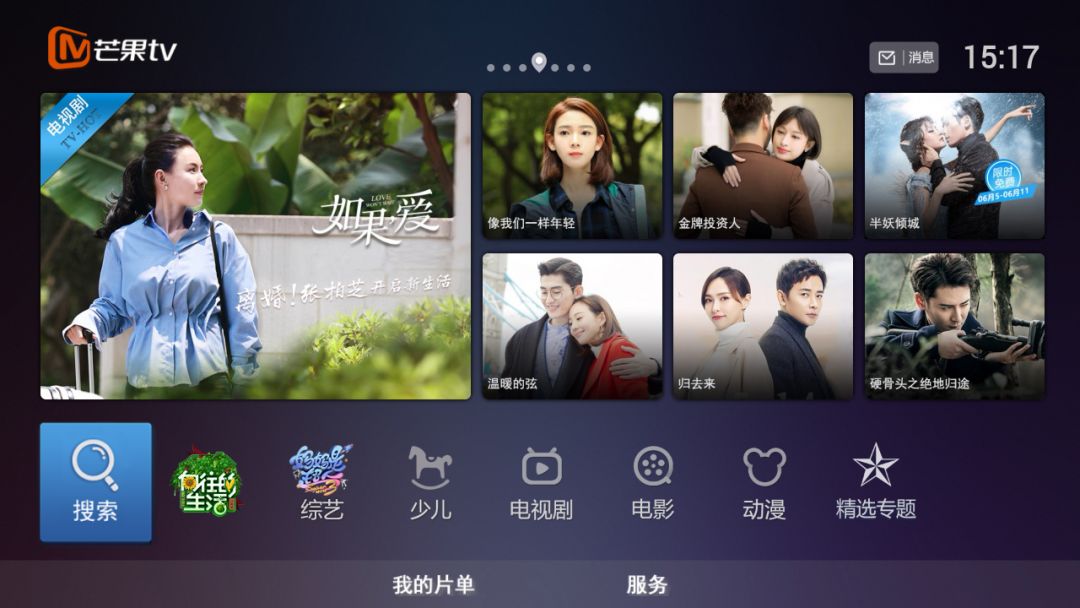This screenshot has width=1080, height=608.
Task: Browse the 动漫 anime category
Action: click(764, 483)
